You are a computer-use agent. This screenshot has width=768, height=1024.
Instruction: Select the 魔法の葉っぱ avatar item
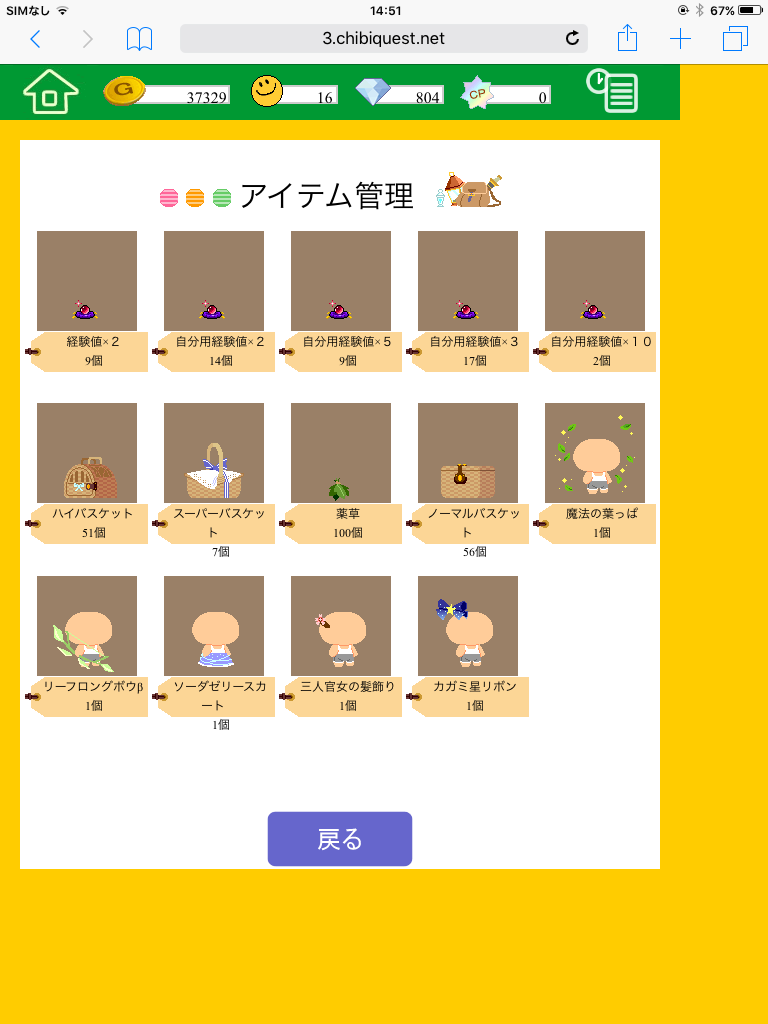pos(595,453)
